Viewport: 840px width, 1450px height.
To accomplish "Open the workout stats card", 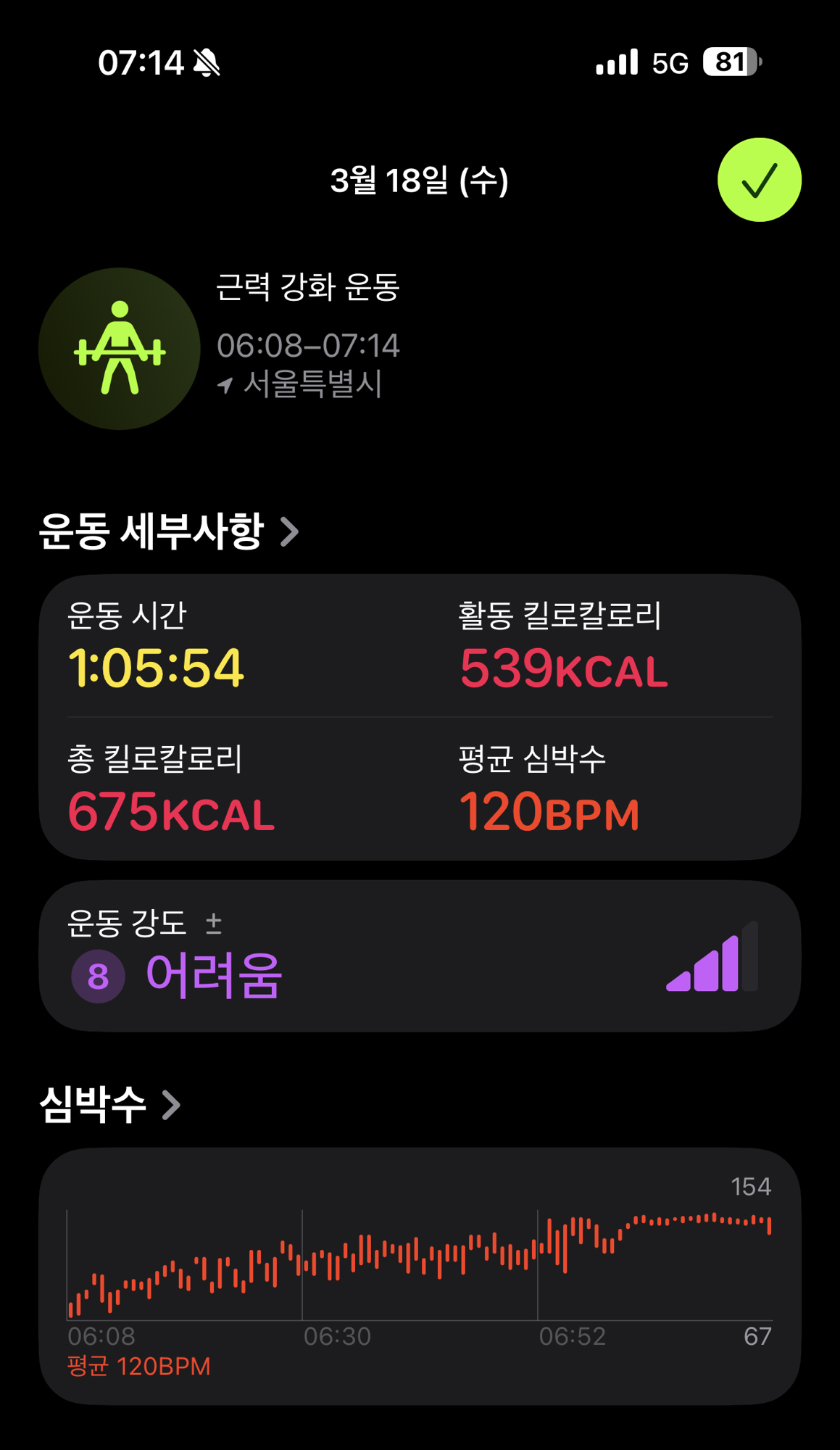I will [x=419, y=717].
